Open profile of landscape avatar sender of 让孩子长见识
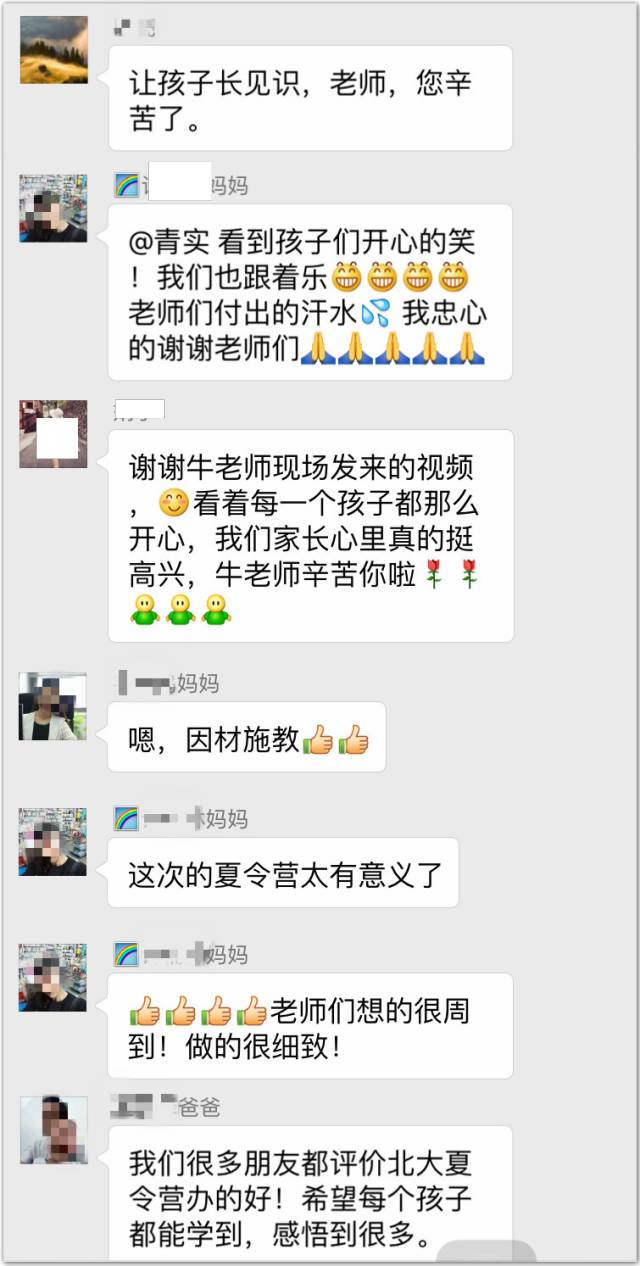 pos(53,49)
